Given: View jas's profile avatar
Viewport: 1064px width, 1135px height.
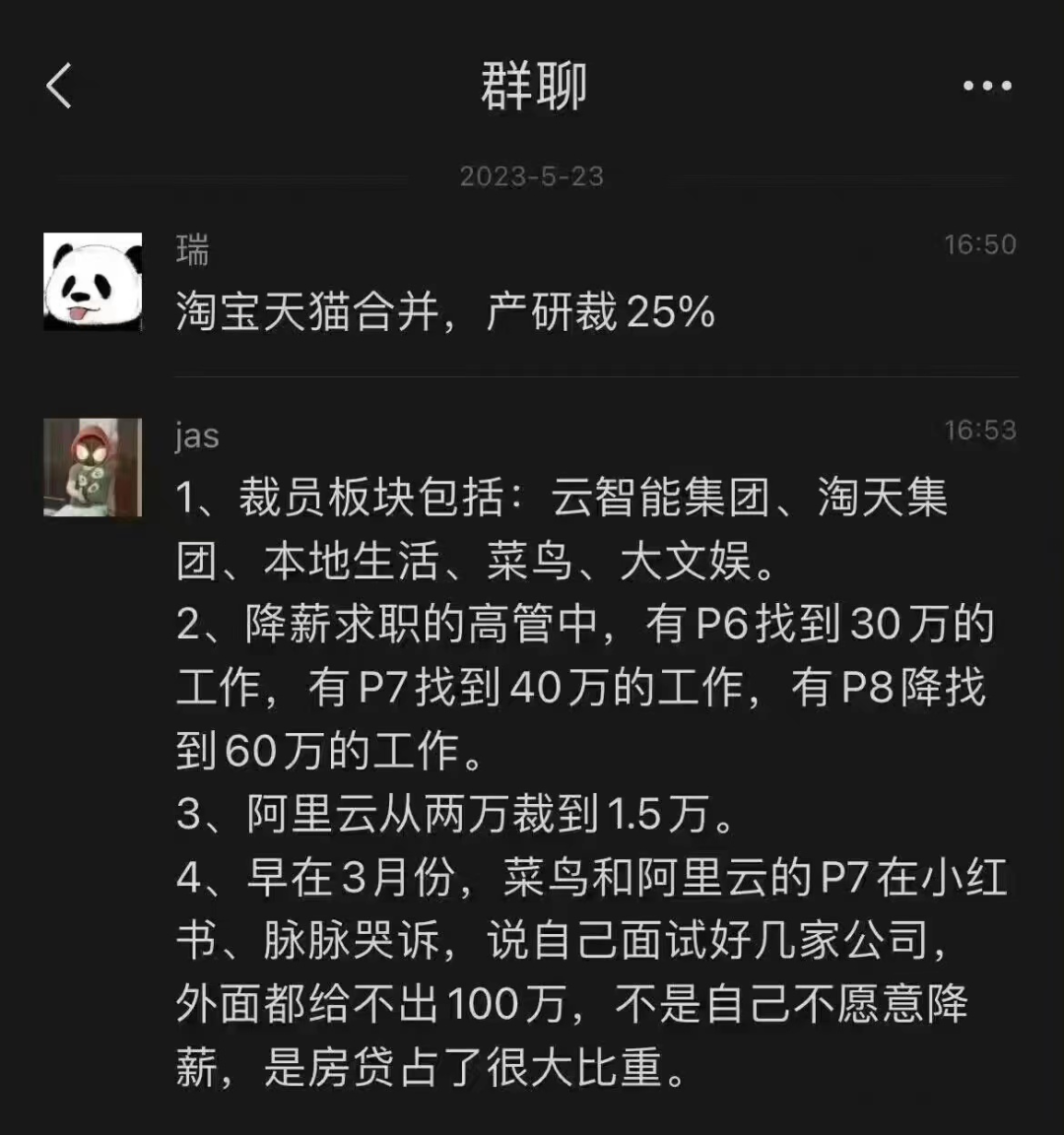Looking at the screenshot, I should pos(93,467).
